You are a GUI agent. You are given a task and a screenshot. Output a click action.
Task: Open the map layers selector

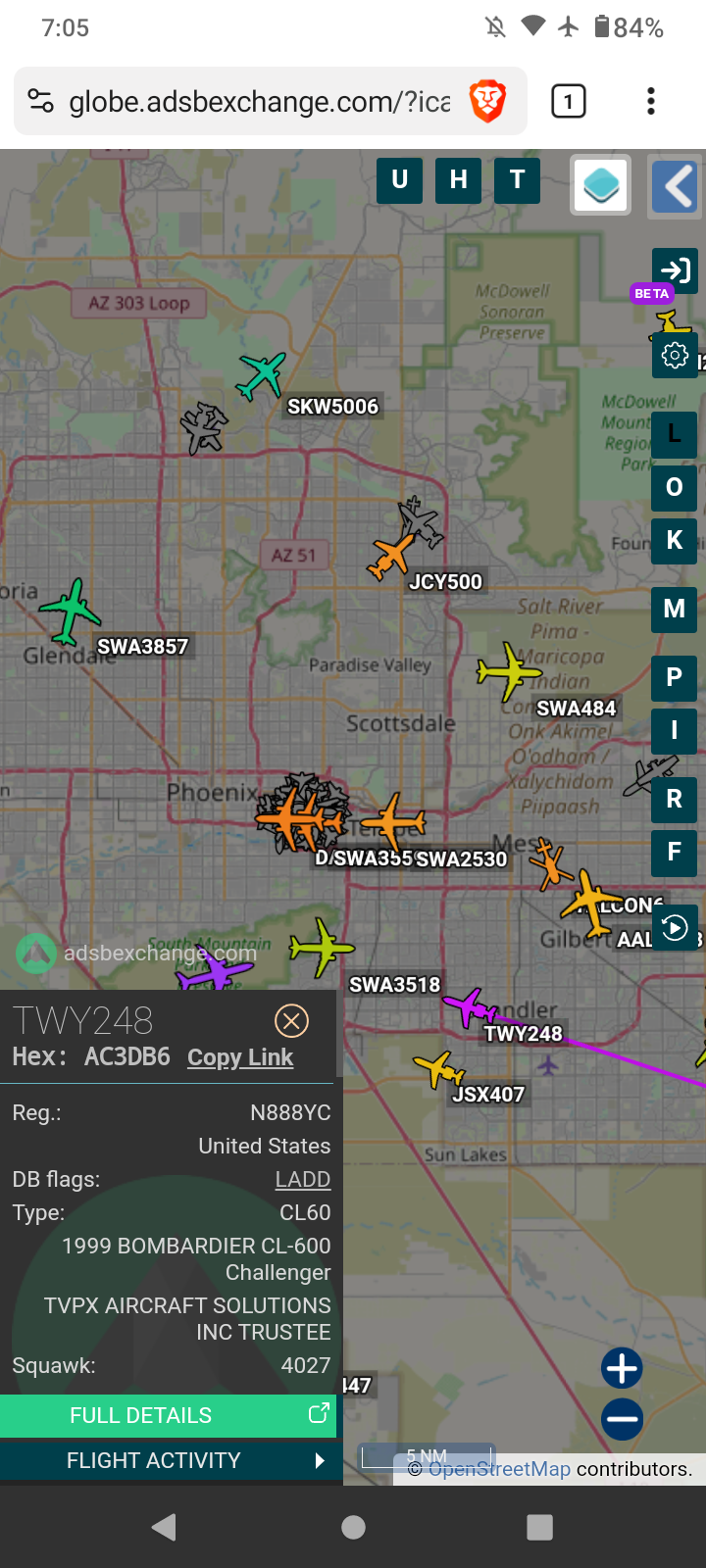[601, 184]
